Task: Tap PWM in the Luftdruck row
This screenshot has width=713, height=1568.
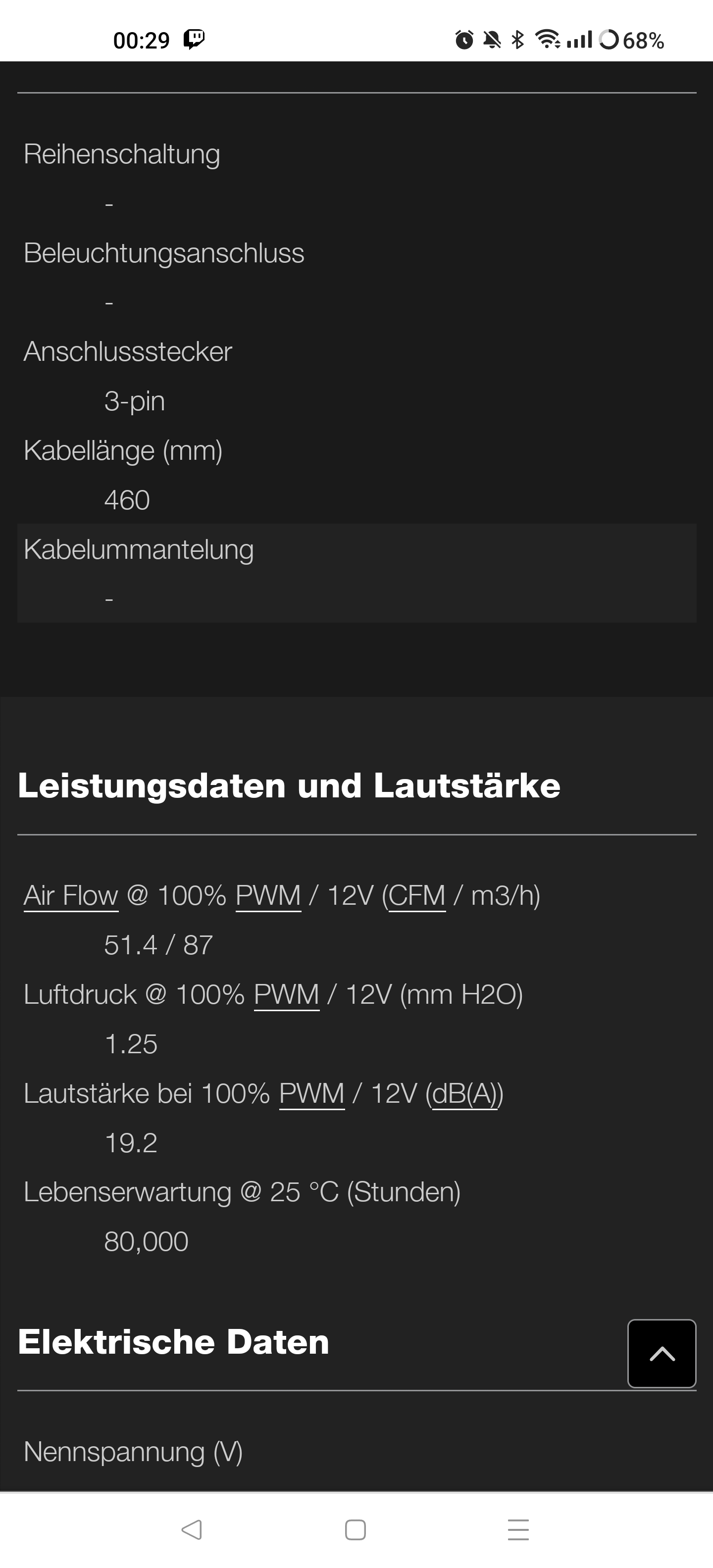Action: click(286, 994)
